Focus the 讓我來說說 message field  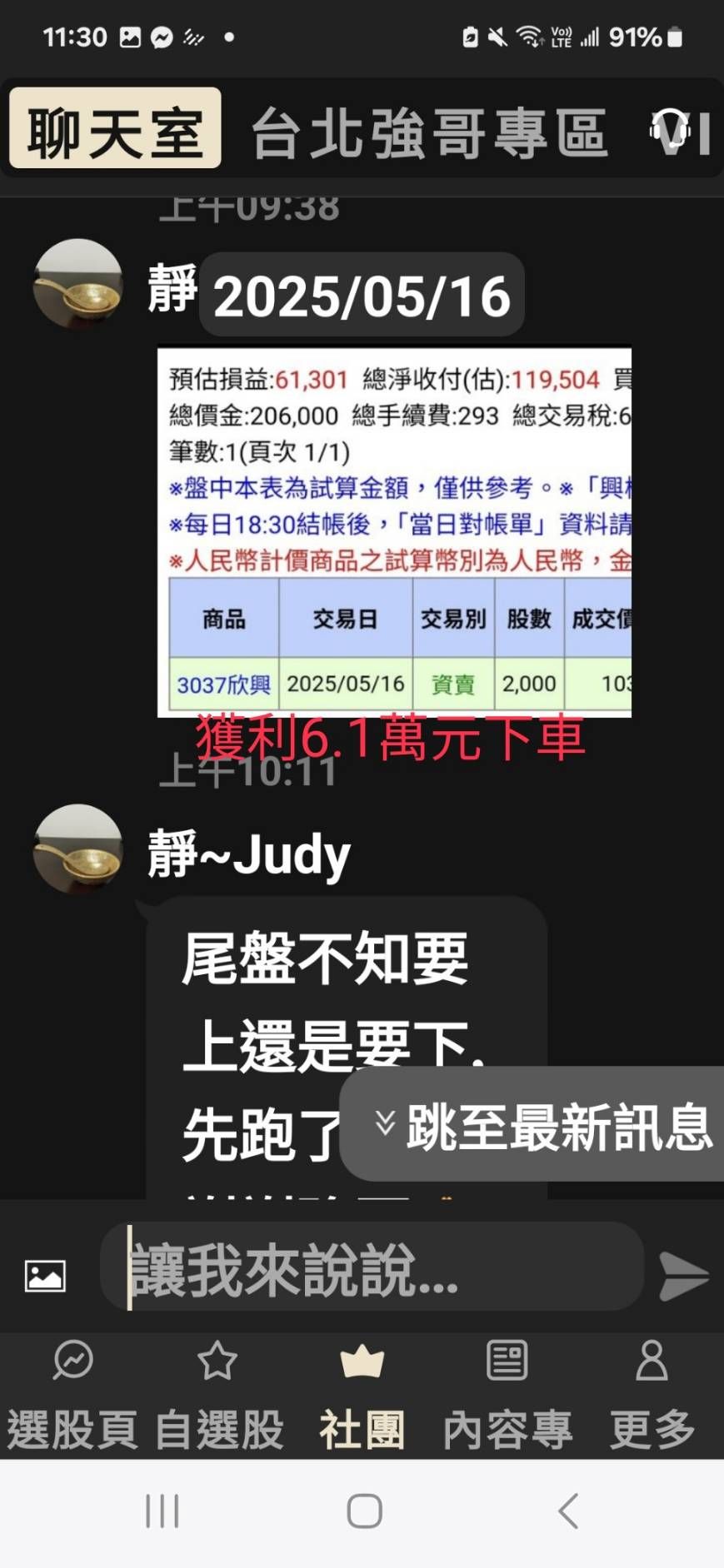coord(372,1267)
